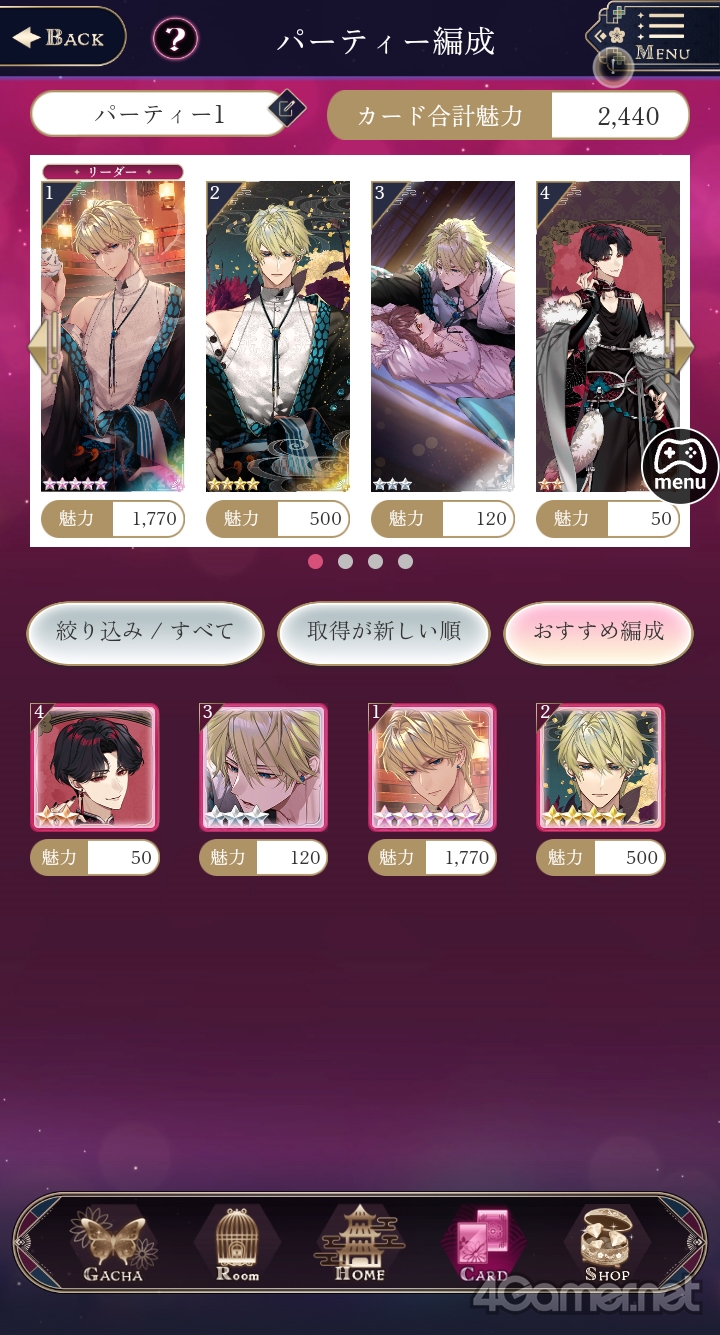Viewport: 720px width, 1335px height.
Task: Select party slot 2 card
Action: 278,336
